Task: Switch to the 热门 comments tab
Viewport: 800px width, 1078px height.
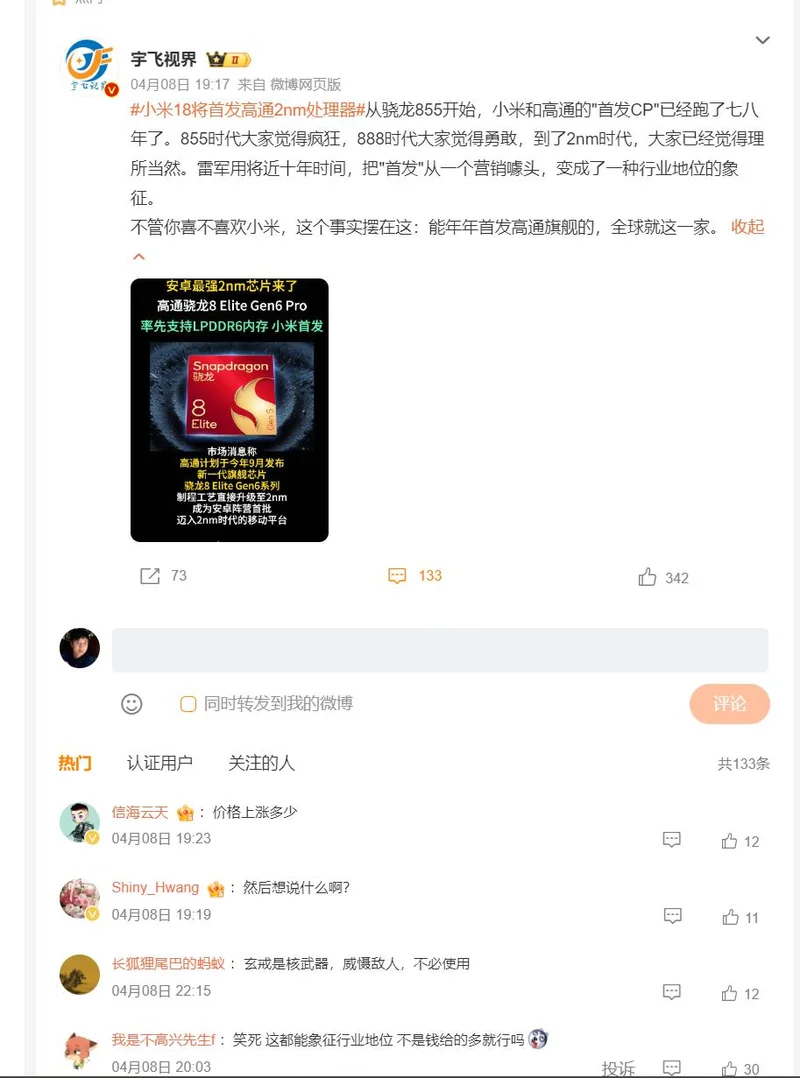Action: (x=75, y=763)
